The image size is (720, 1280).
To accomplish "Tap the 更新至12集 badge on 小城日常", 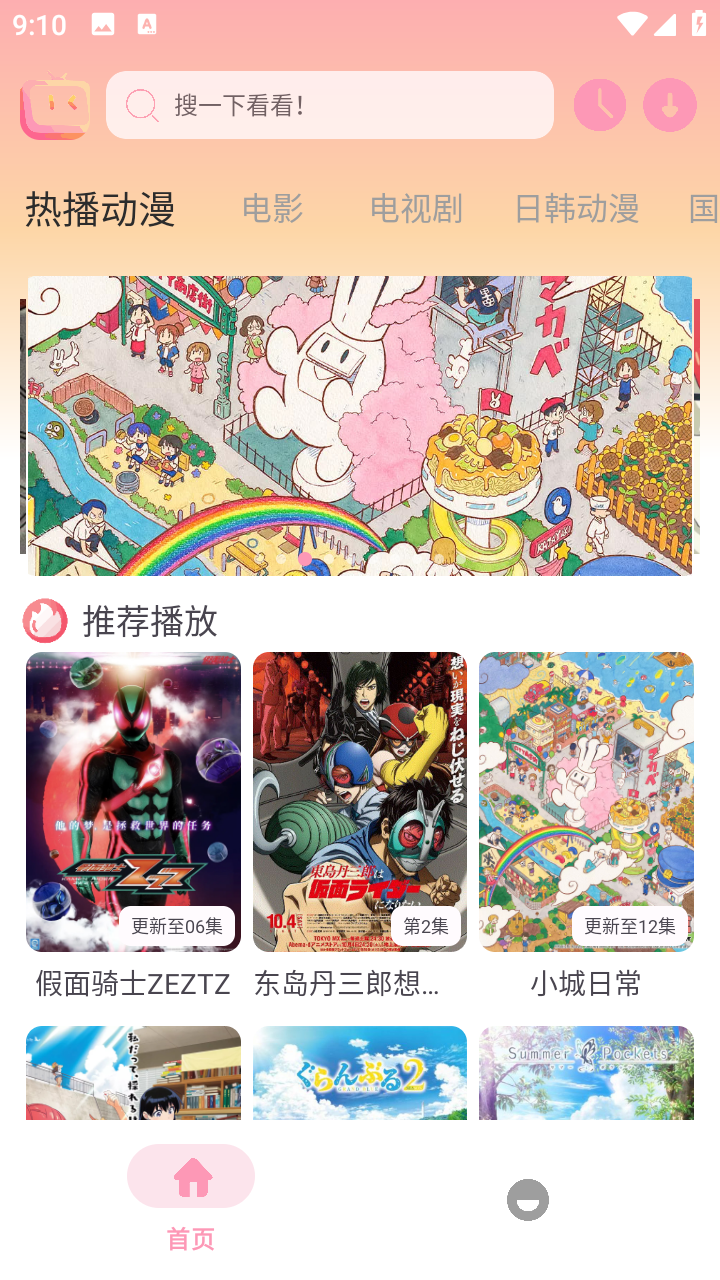I will [628, 925].
